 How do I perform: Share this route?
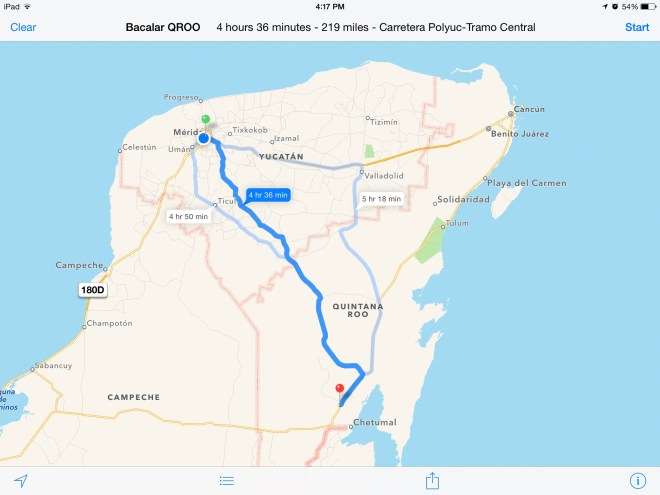432,481
